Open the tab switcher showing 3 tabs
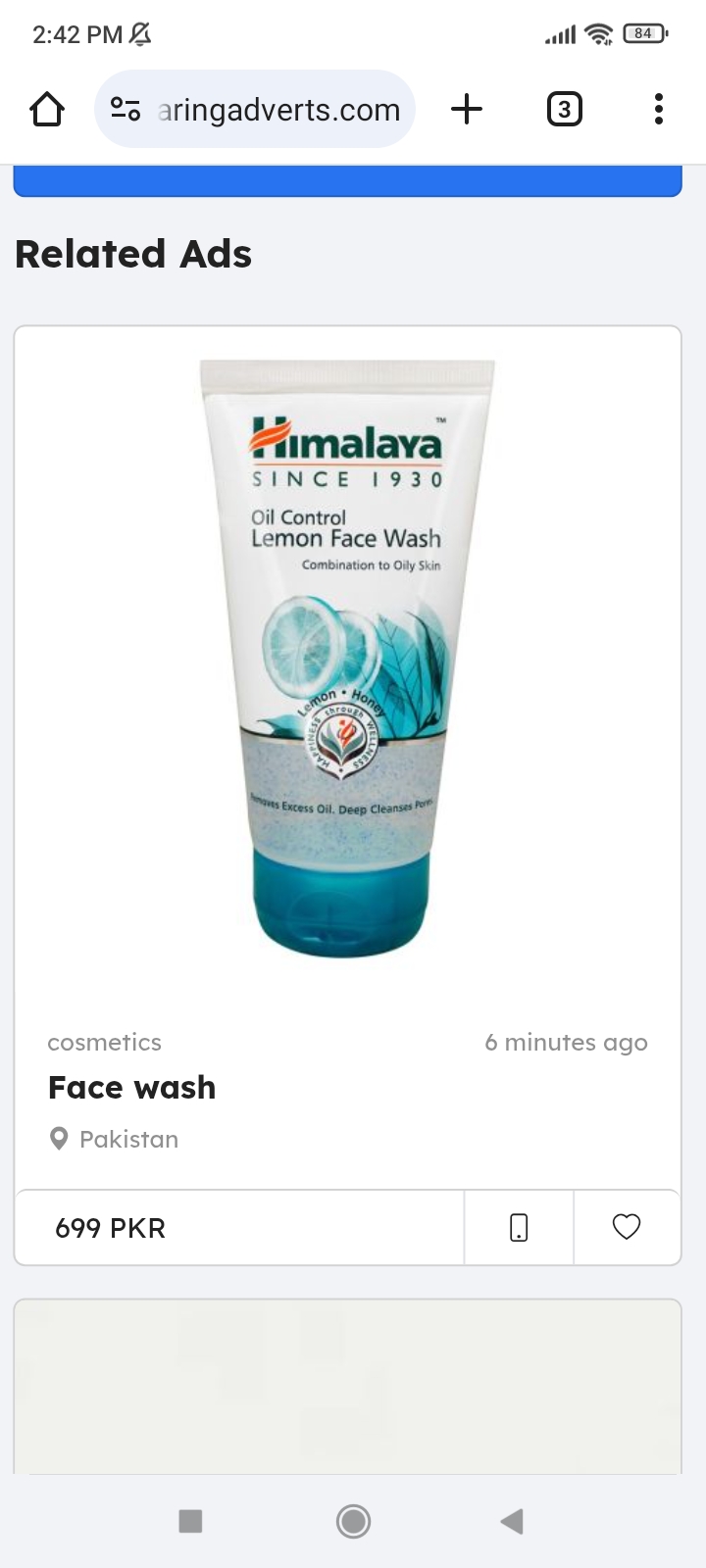The image size is (706, 1568). pyautogui.click(x=564, y=109)
